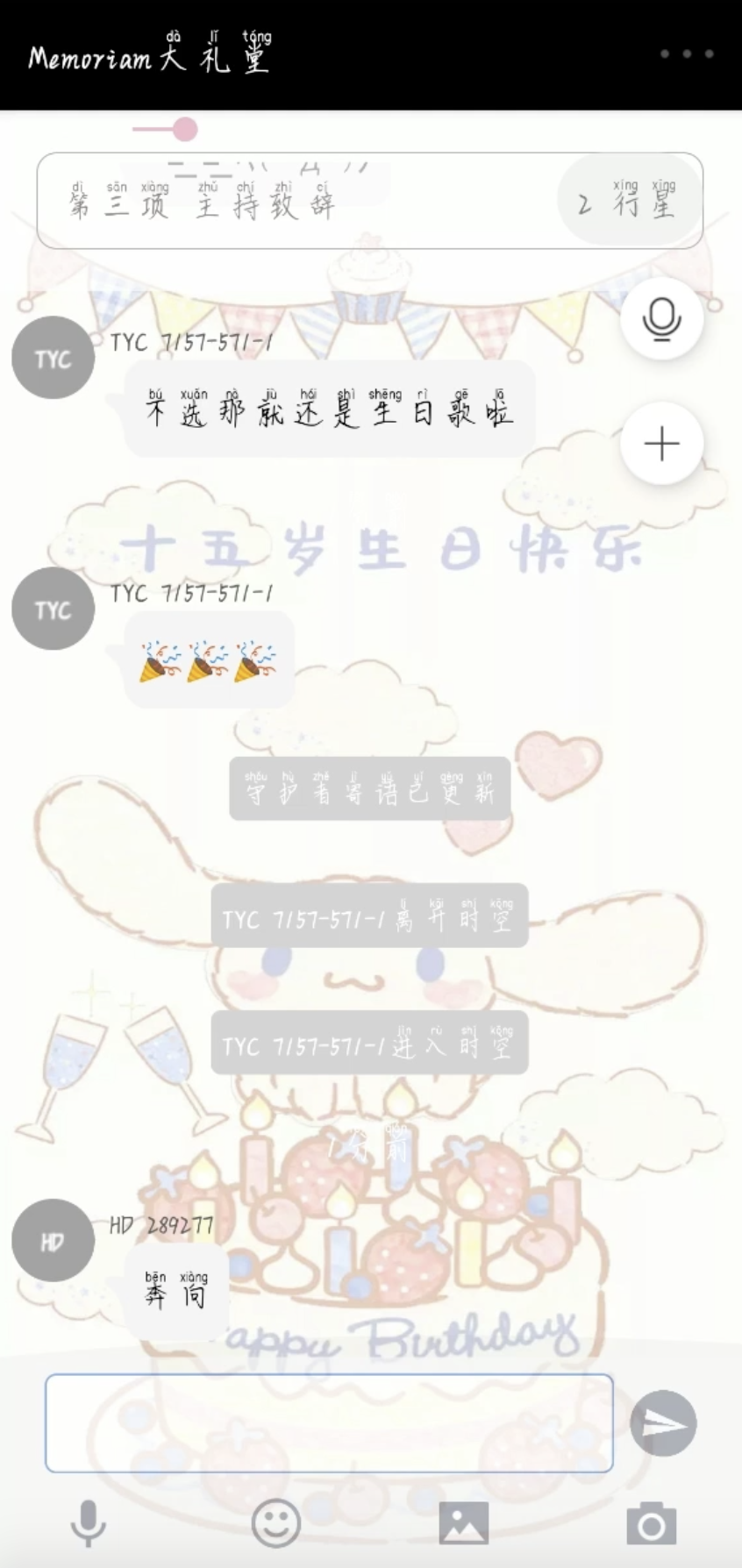This screenshot has width=742, height=1568.
Task: Tap the voice microphone icon in bottom toolbar
Action: tap(88, 1523)
